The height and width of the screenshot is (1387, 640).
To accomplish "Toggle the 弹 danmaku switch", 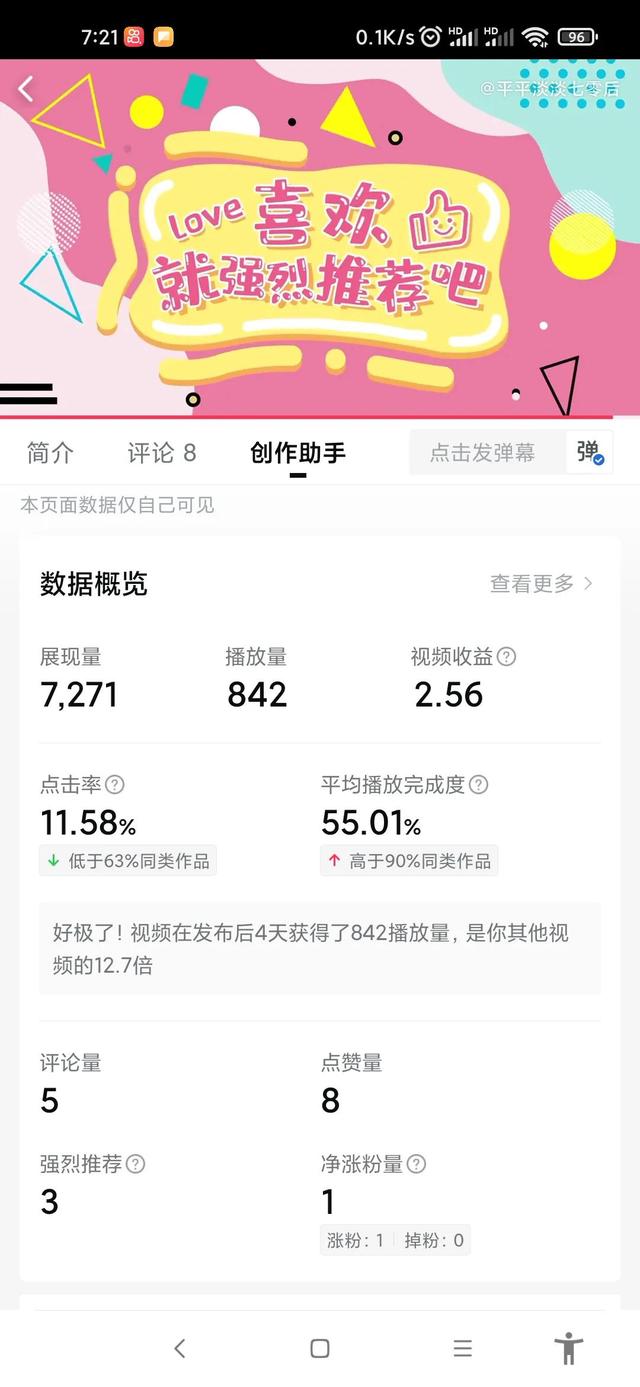I will click(x=590, y=452).
